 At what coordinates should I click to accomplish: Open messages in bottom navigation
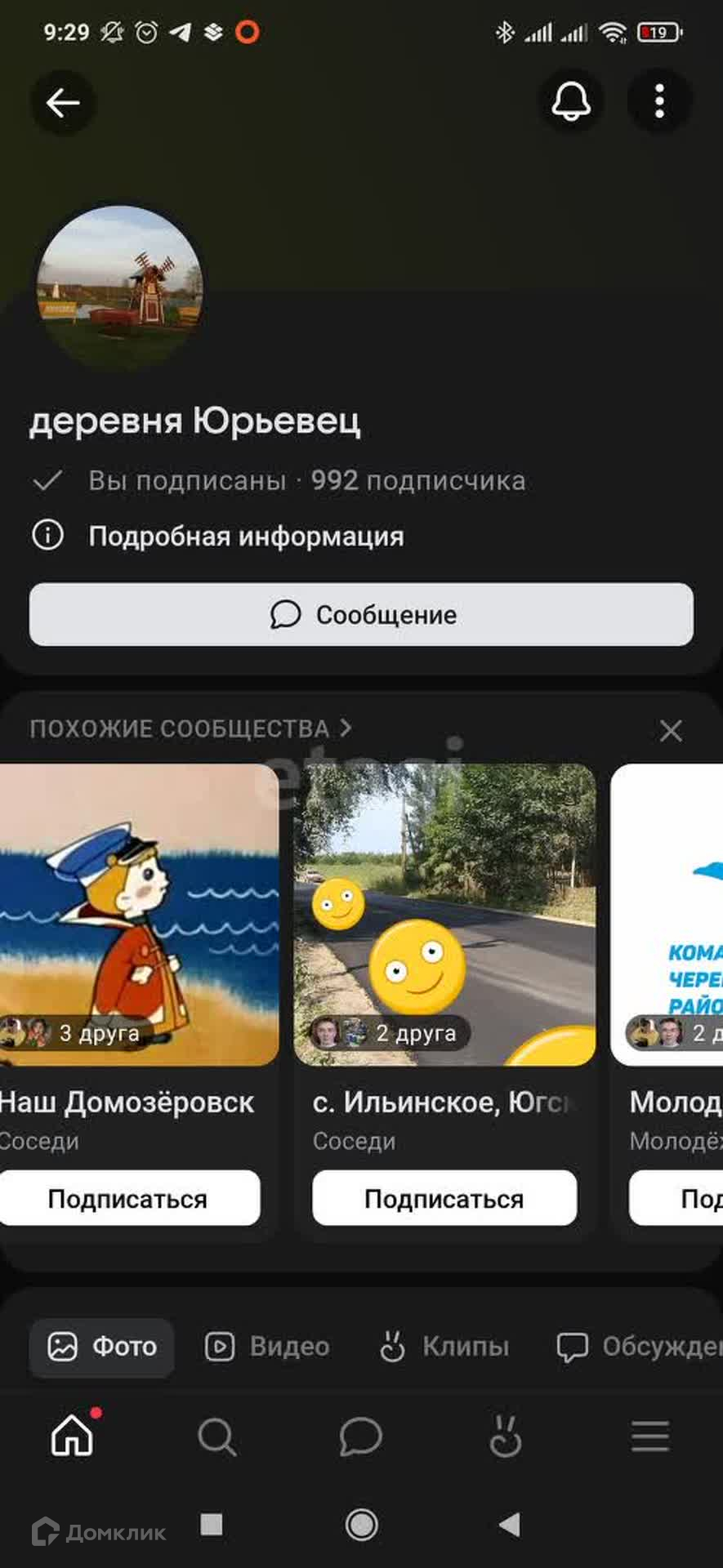point(360,1437)
